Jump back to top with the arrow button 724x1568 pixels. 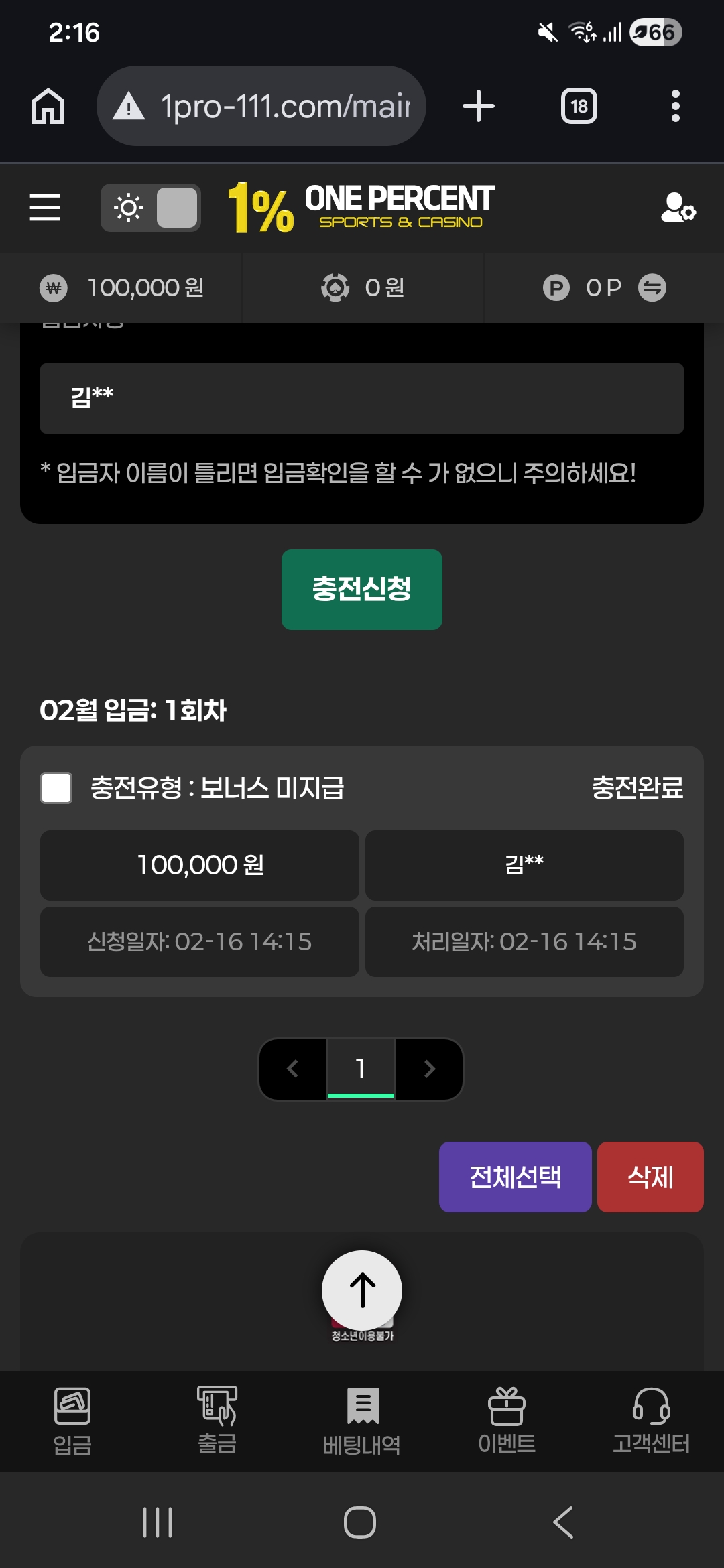point(362,1290)
